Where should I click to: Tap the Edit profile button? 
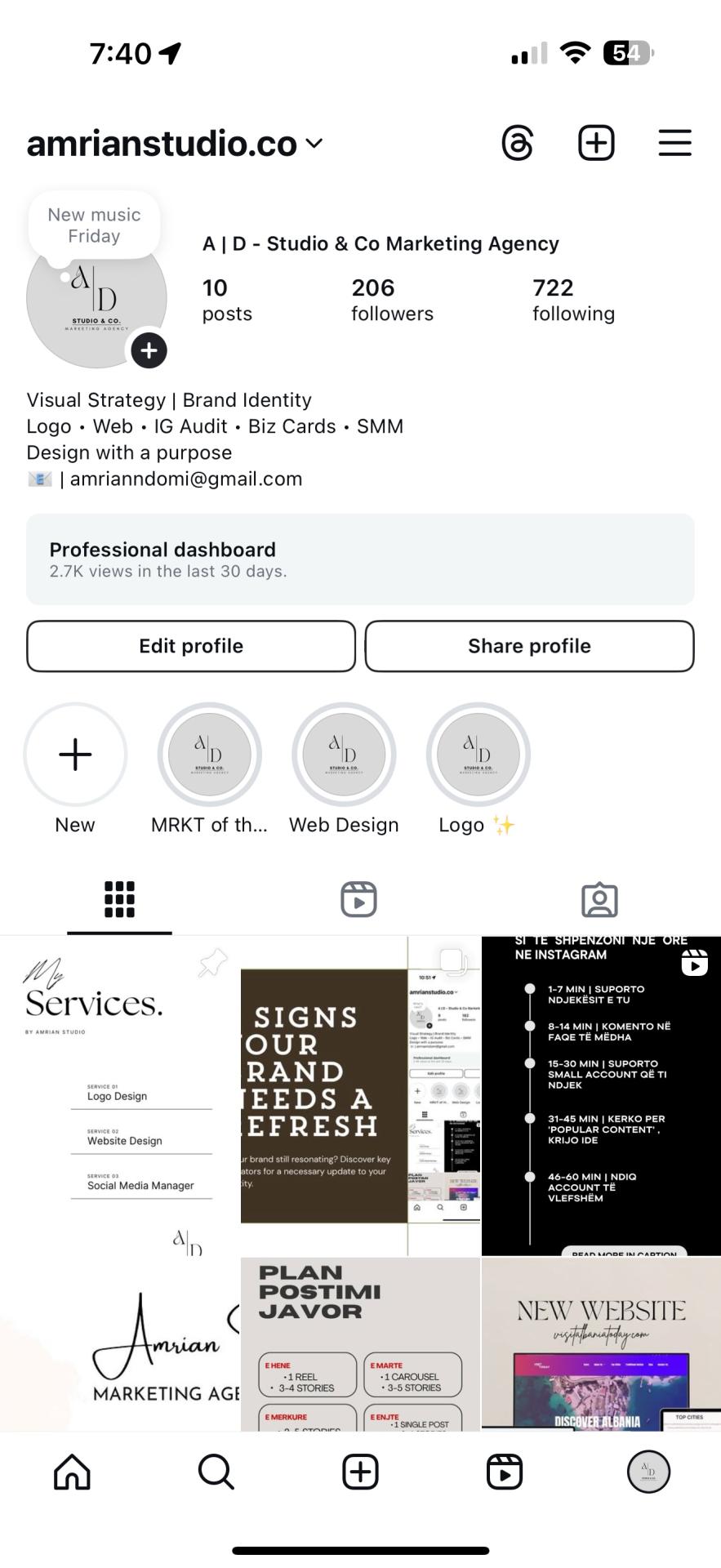tap(191, 646)
